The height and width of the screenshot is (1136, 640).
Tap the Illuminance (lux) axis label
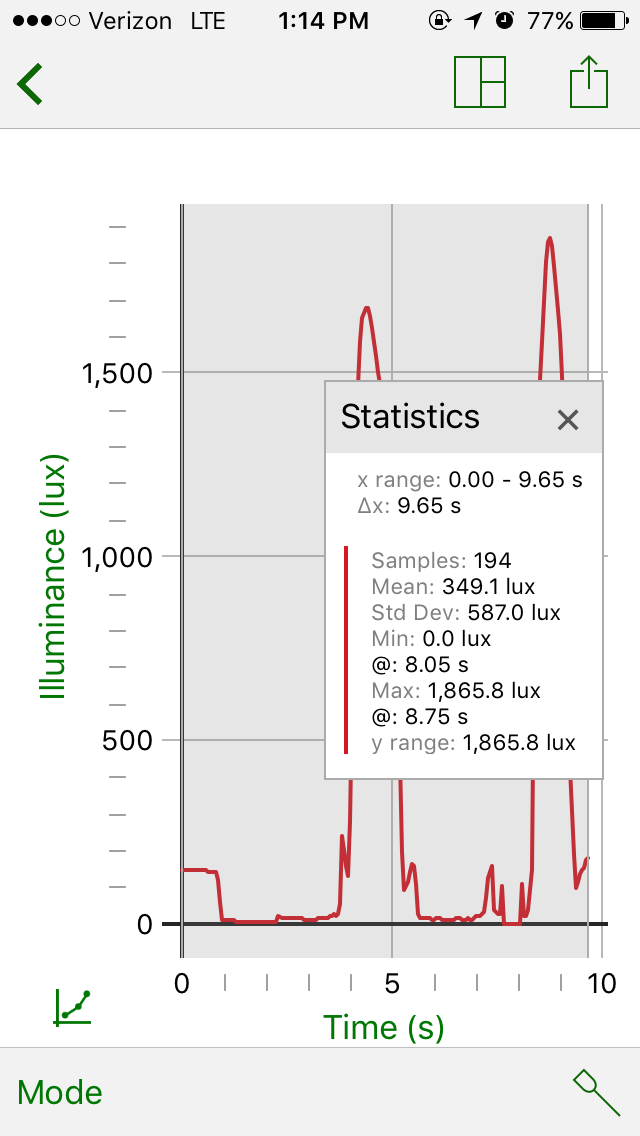point(54,577)
